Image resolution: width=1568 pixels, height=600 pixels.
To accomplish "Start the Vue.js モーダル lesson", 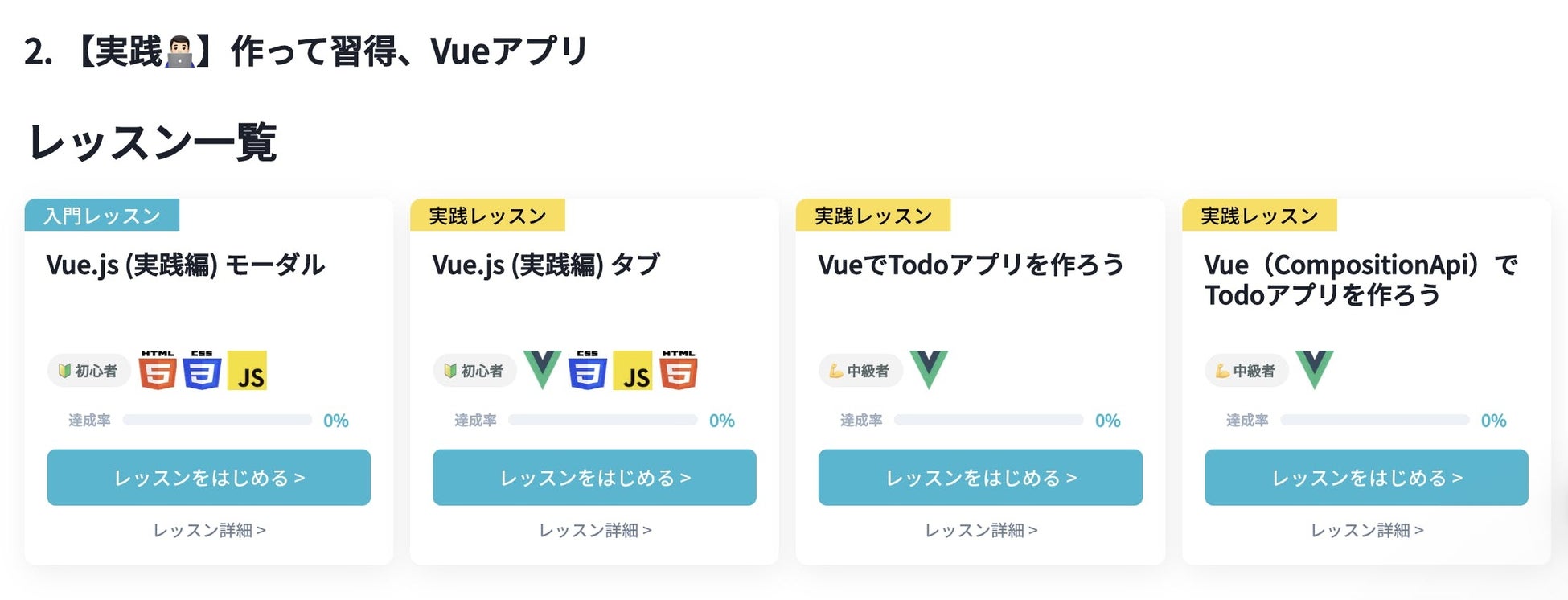I will tap(209, 478).
